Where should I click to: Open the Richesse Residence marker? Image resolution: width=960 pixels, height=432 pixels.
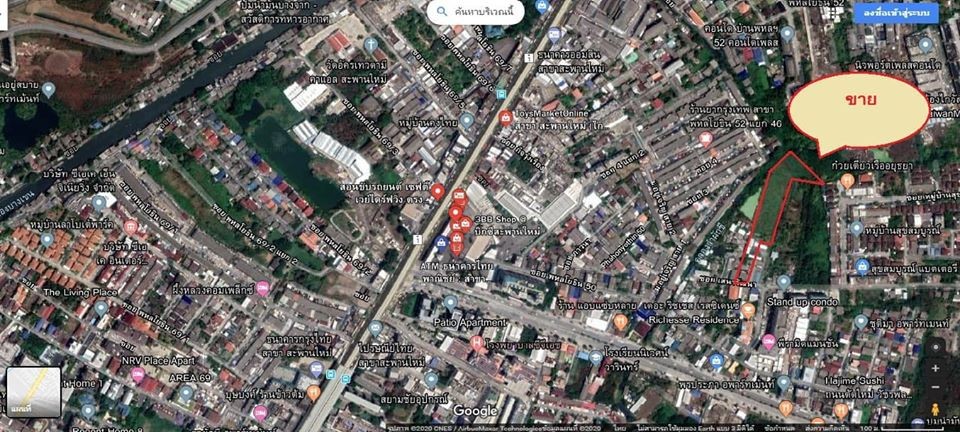748,311
